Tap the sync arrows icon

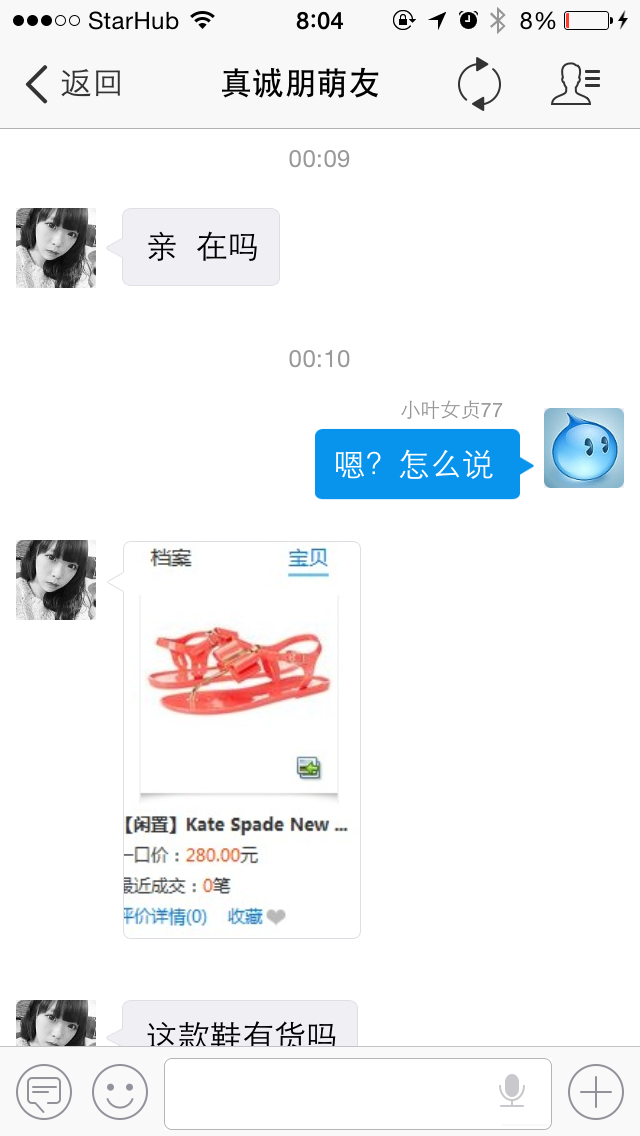point(479,84)
